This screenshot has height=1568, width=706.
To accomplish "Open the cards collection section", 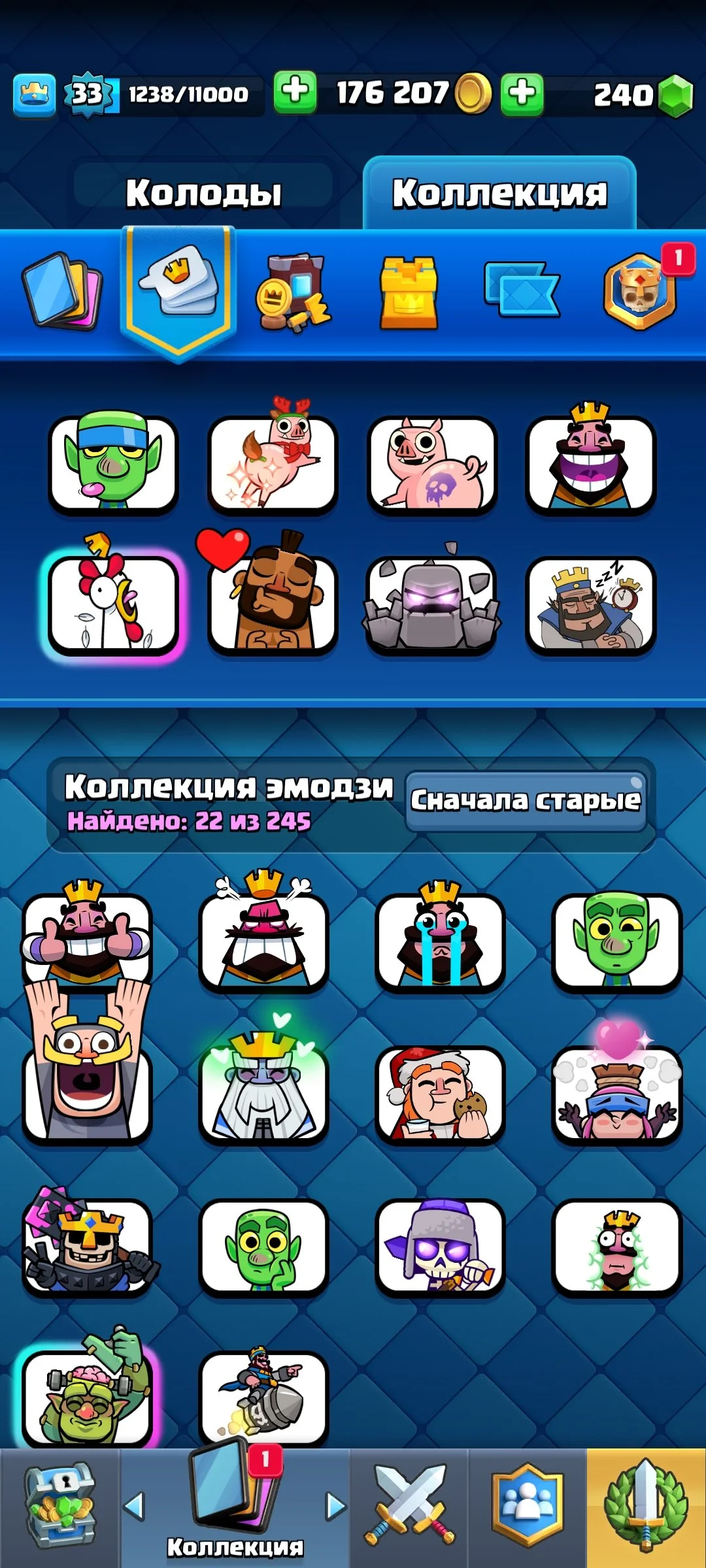I will click(62, 290).
